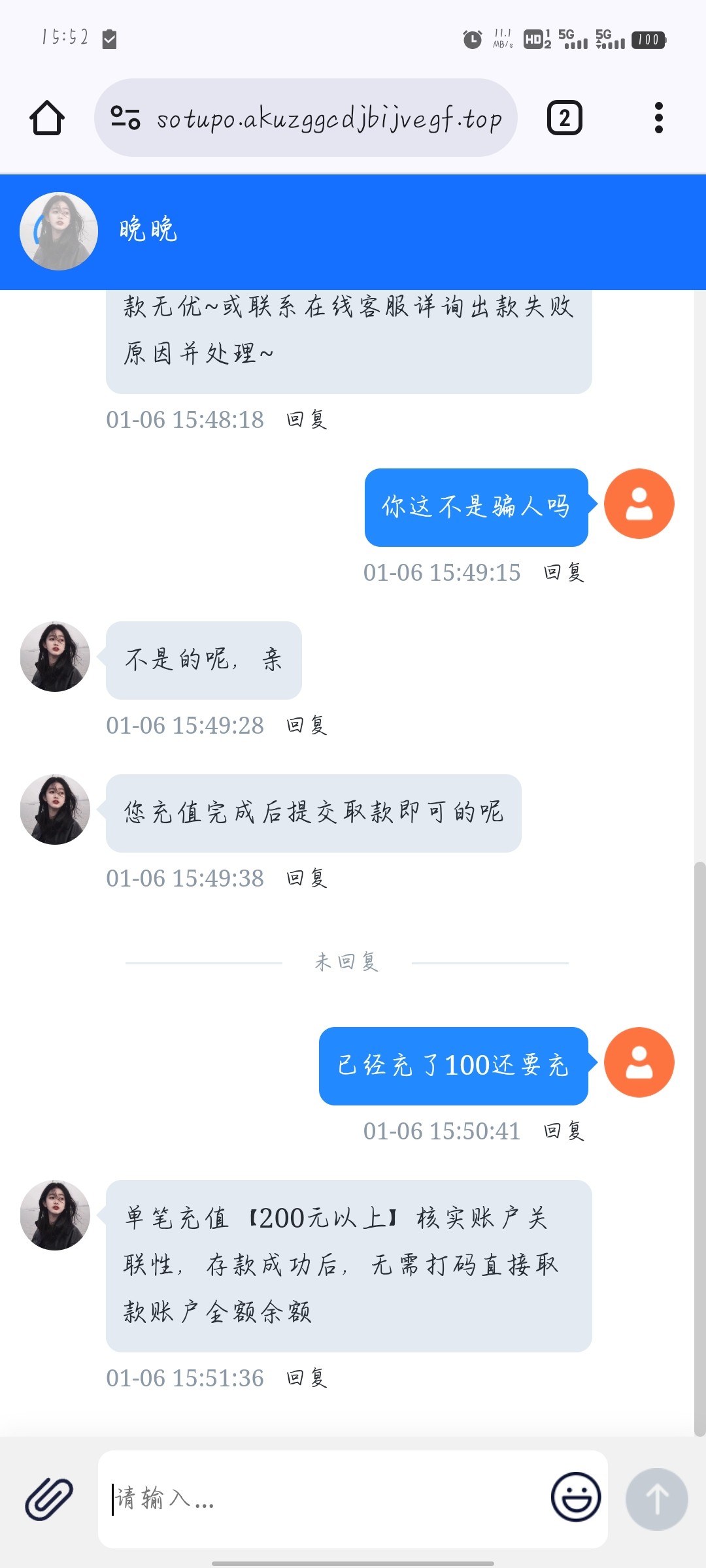Send the message with the arrow button
706x1568 pixels.
point(656,1499)
